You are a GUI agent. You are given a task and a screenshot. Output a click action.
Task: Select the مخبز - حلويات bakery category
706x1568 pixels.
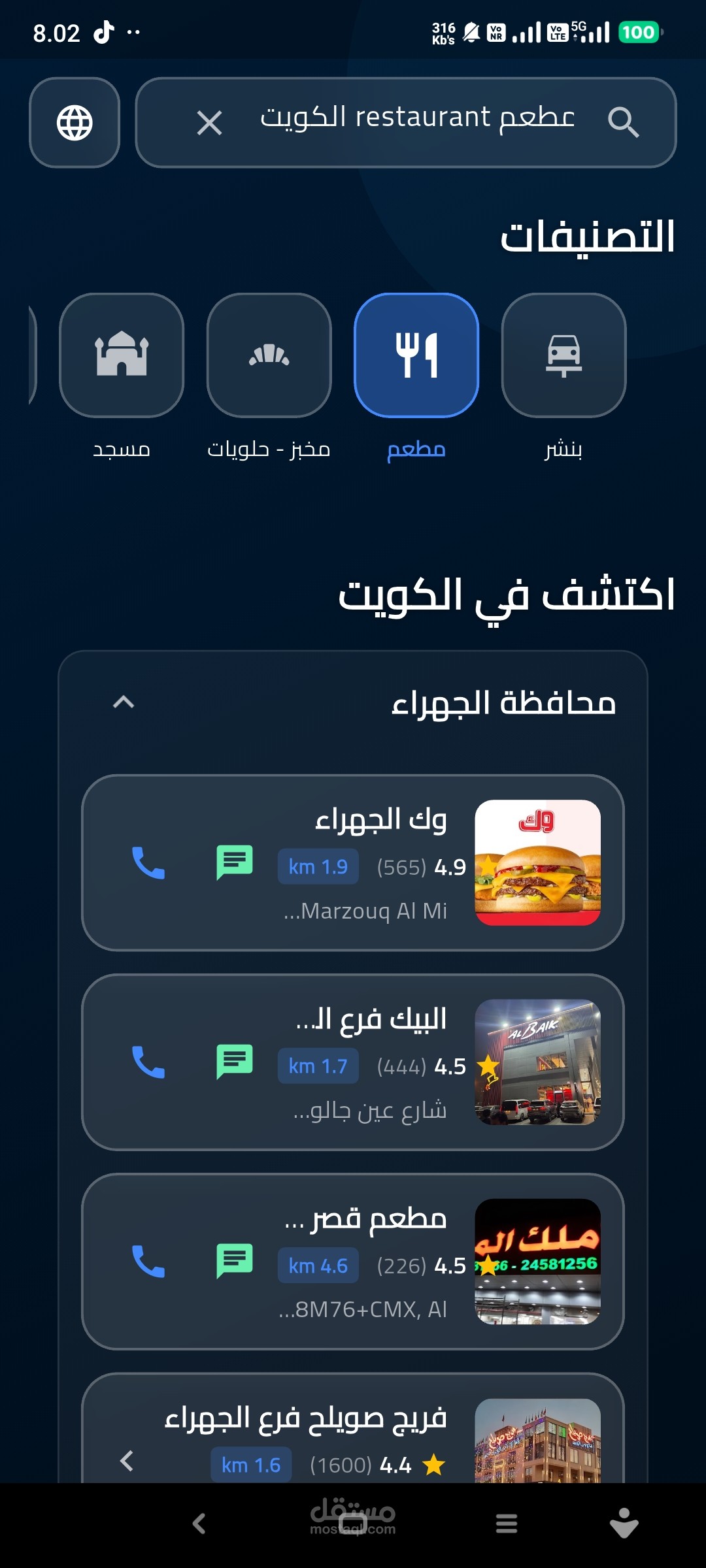tap(269, 355)
